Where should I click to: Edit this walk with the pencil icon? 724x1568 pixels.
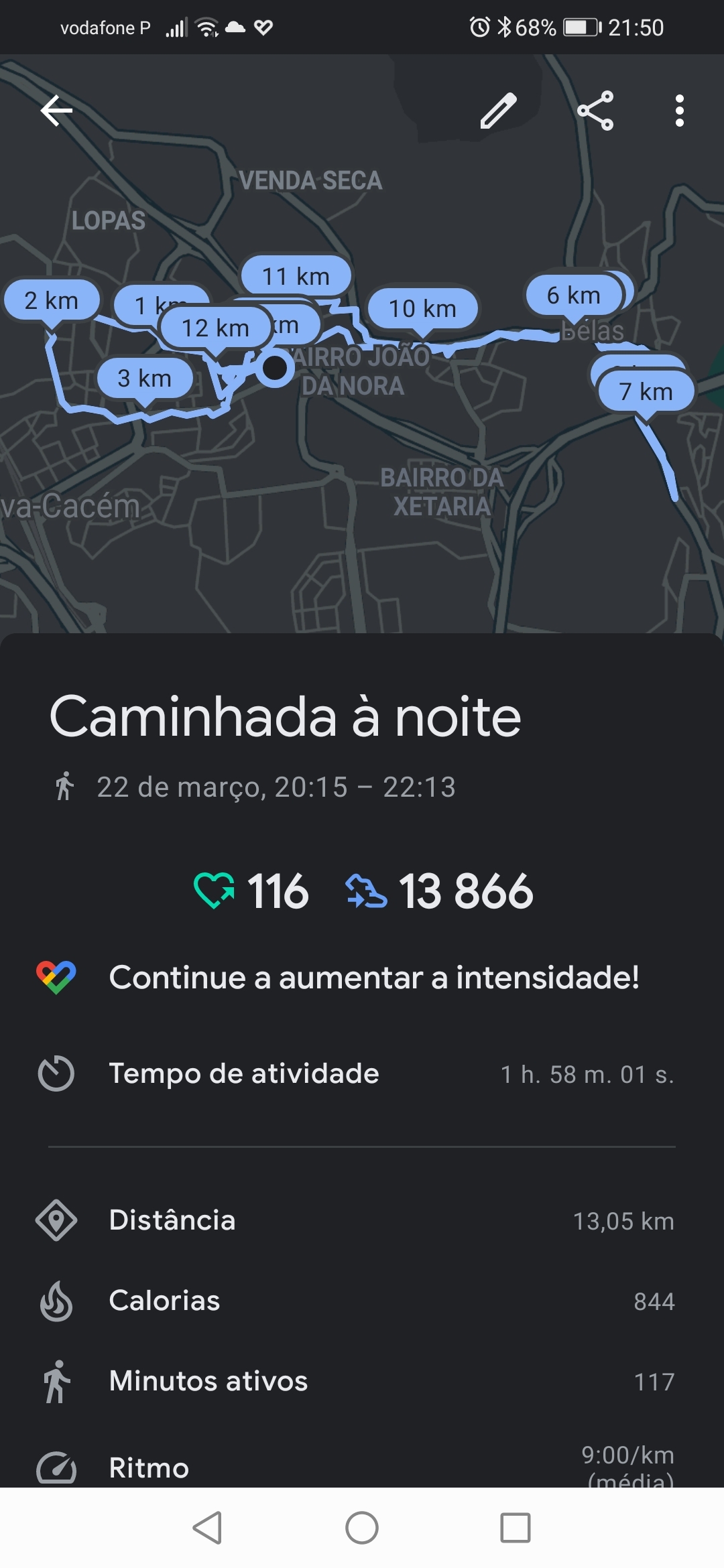(x=499, y=111)
